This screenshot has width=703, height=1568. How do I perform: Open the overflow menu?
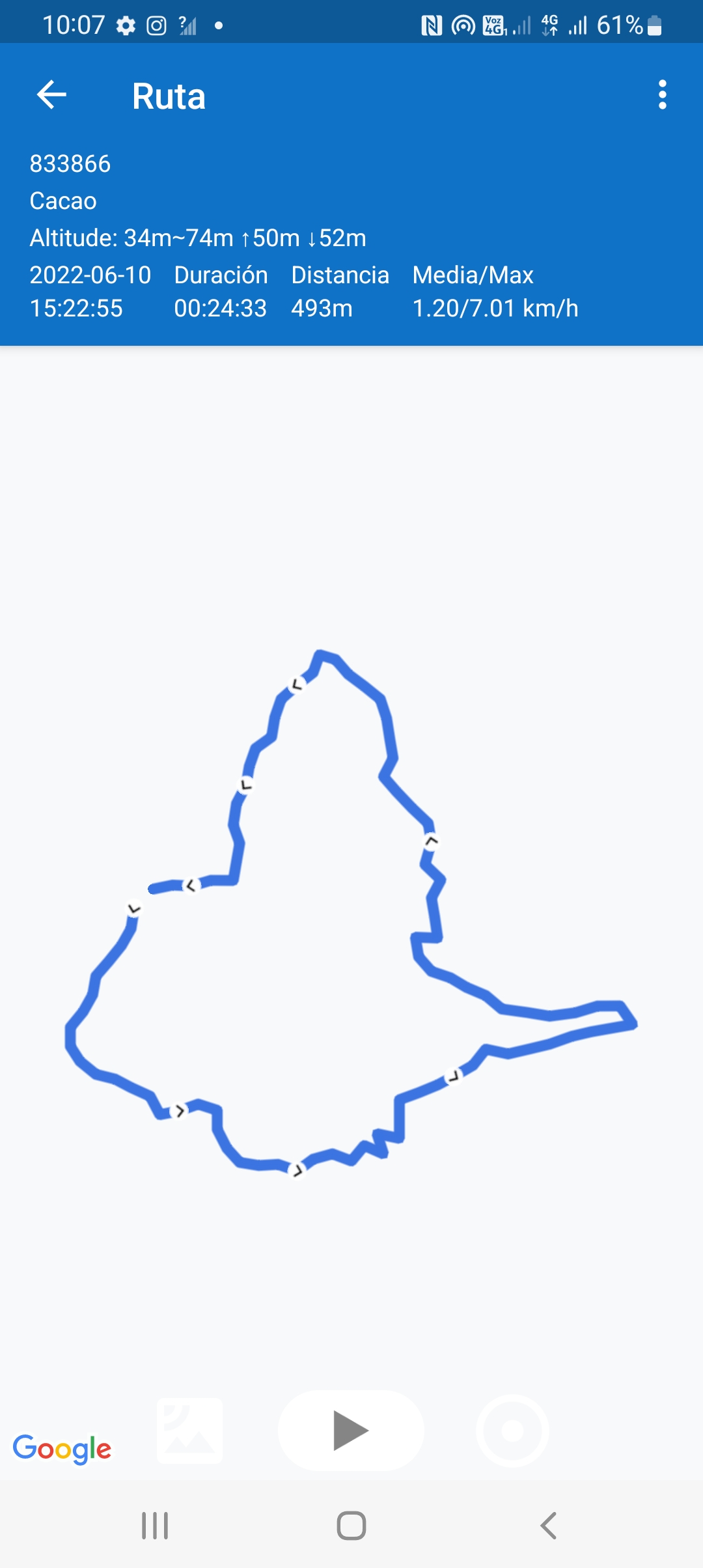pyautogui.click(x=662, y=95)
